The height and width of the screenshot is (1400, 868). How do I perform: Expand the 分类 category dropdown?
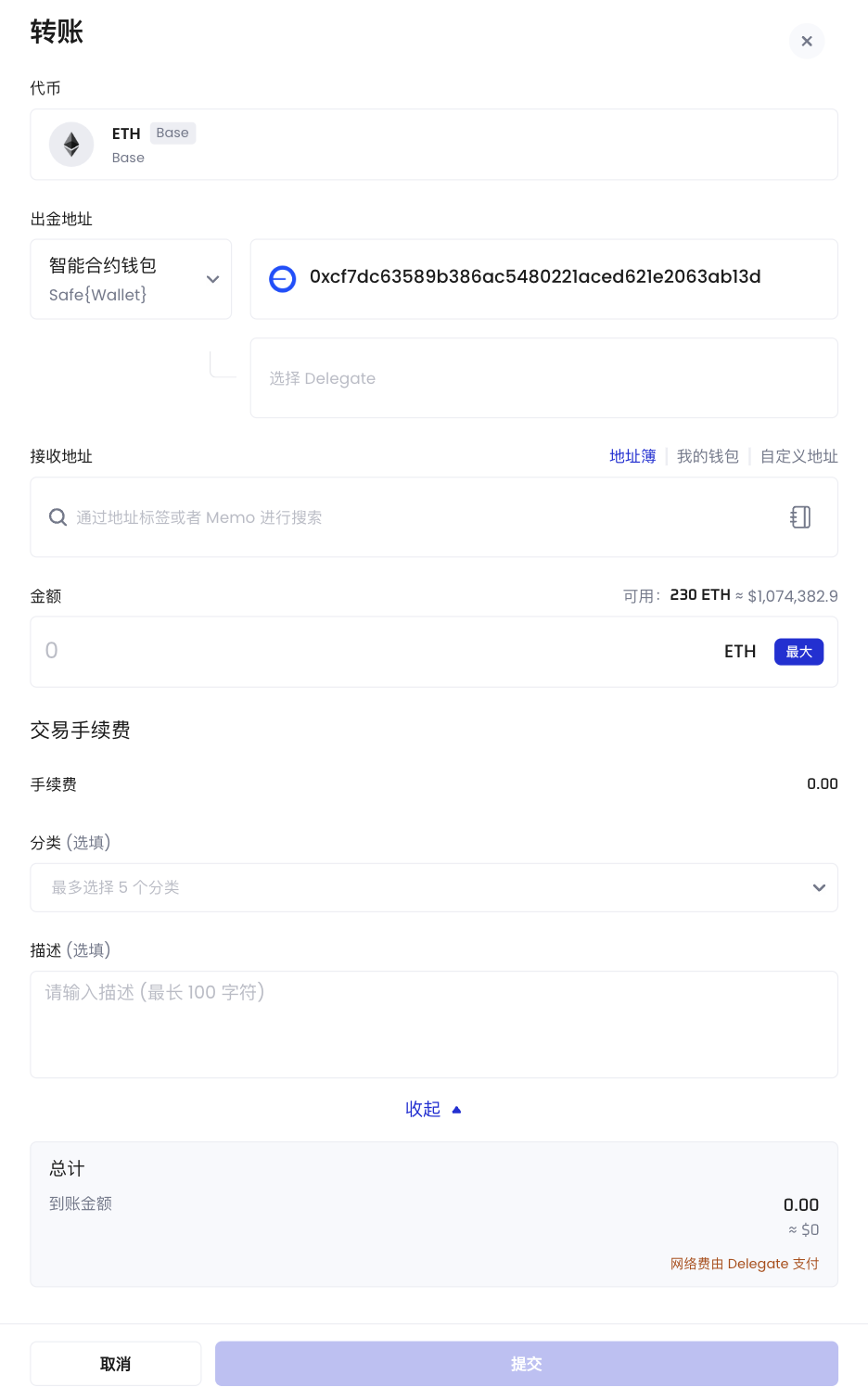coord(434,887)
